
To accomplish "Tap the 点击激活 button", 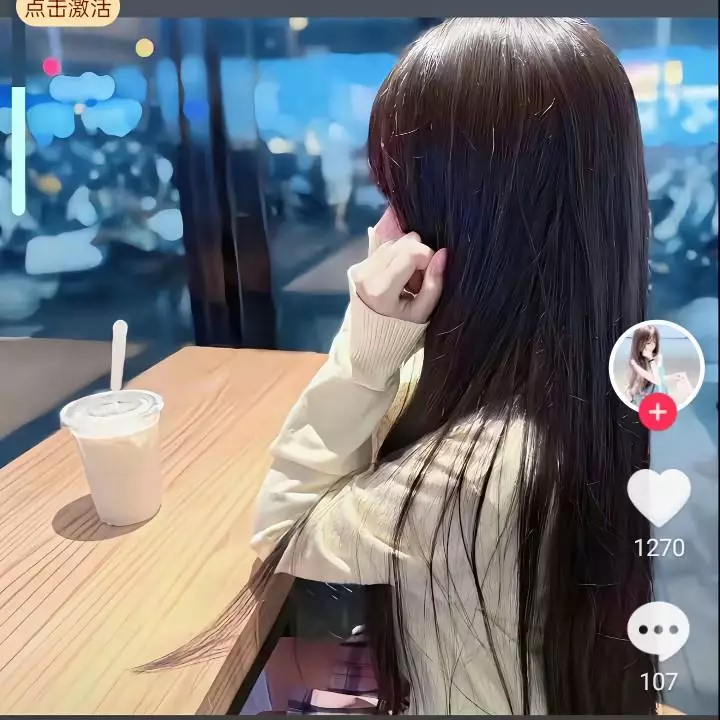I will 67,10.
